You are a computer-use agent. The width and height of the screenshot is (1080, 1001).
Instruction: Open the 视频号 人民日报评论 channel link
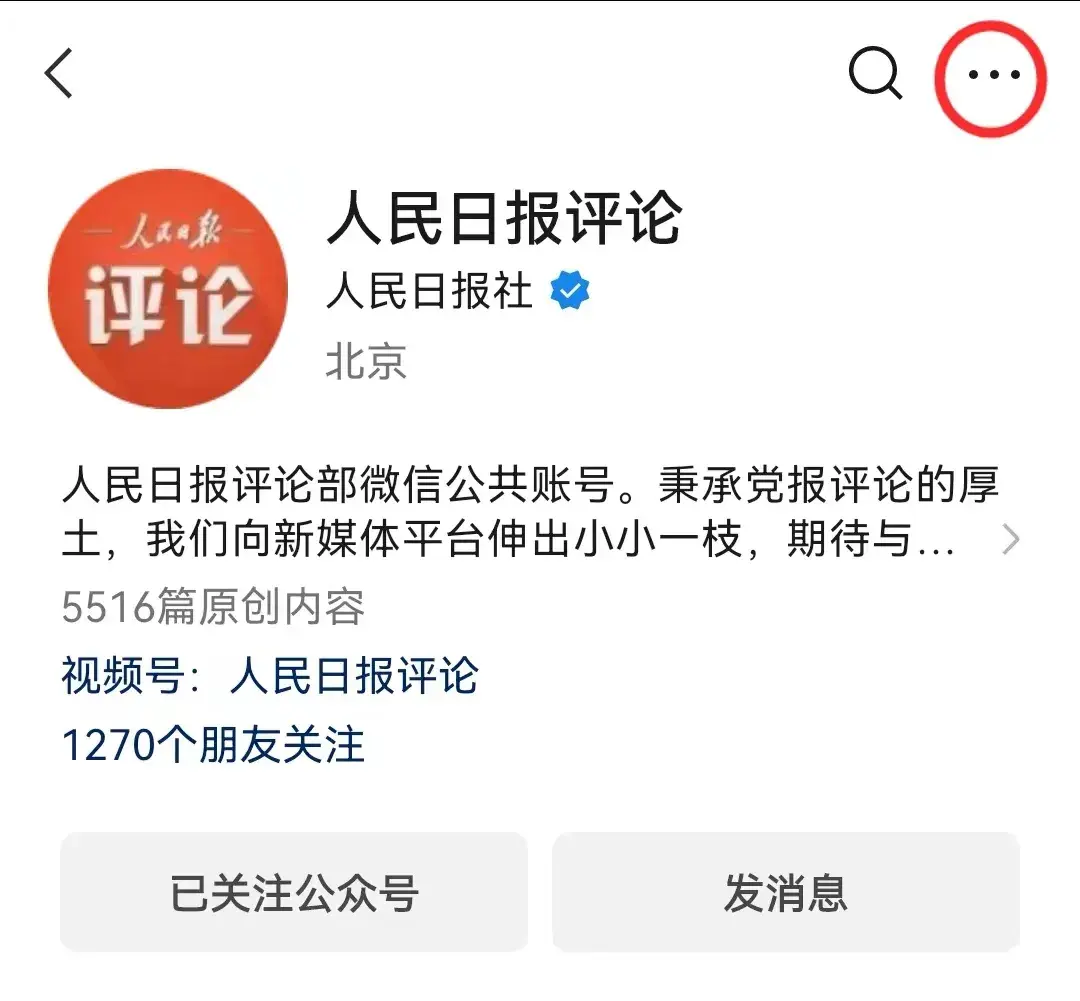pos(353,676)
